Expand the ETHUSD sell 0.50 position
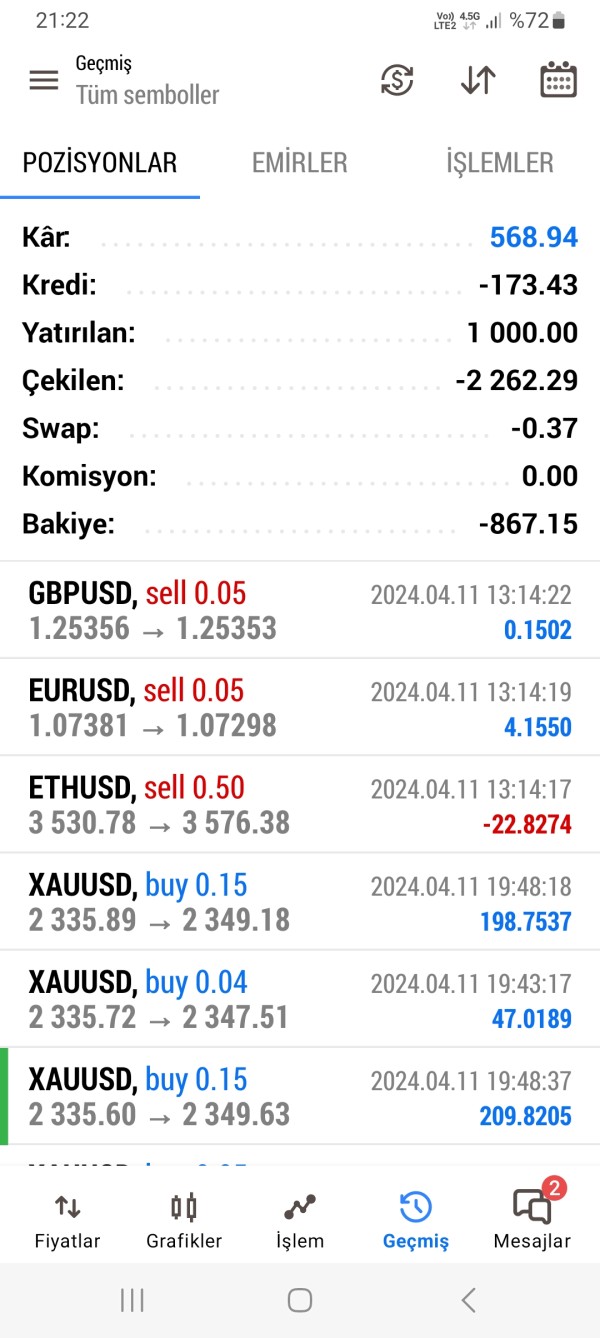 pos(300,805)
